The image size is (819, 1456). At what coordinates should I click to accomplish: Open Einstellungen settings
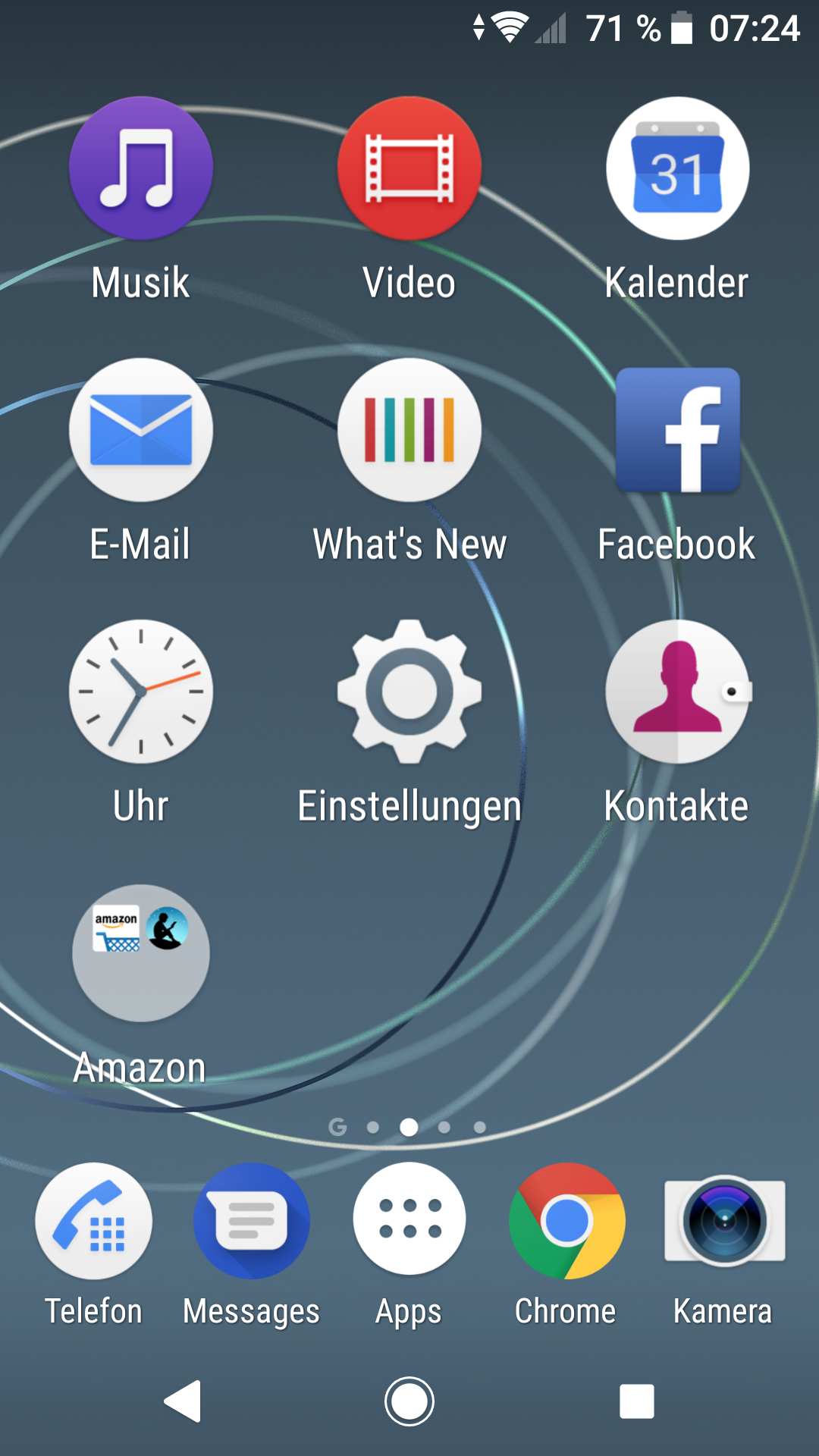click(x=409, y=692)
